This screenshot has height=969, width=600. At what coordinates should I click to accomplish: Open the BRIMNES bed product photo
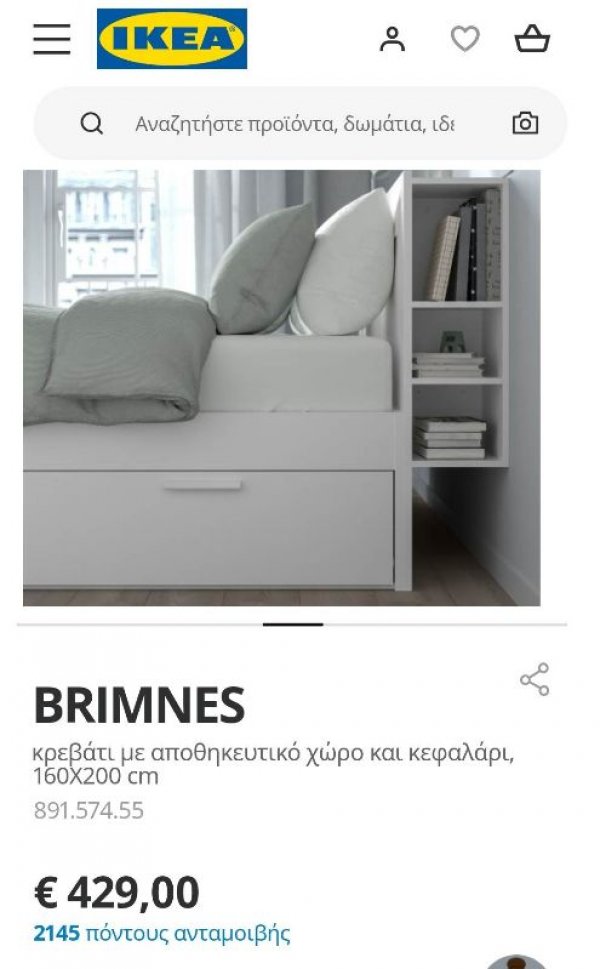pyautogui.click(x=281, y=387)
